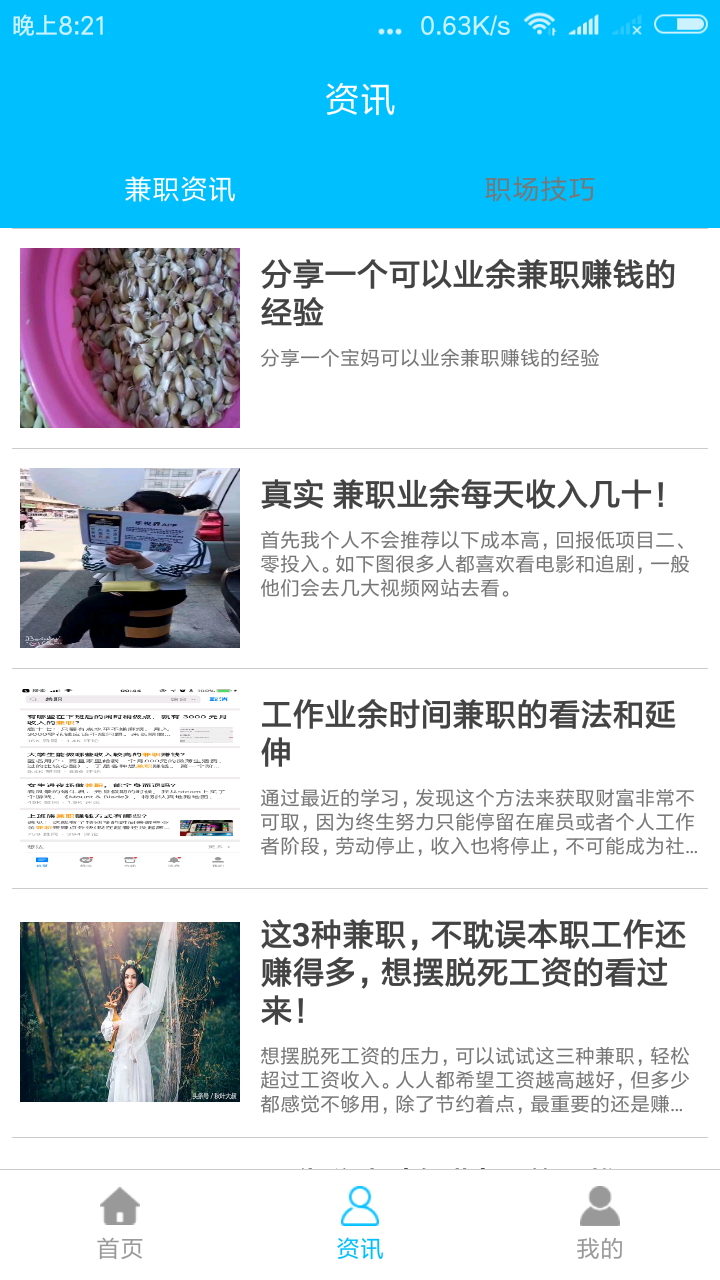Tap the 资讯 page title header
Viewport: 720px width, 1280px height.
[360, 97]
